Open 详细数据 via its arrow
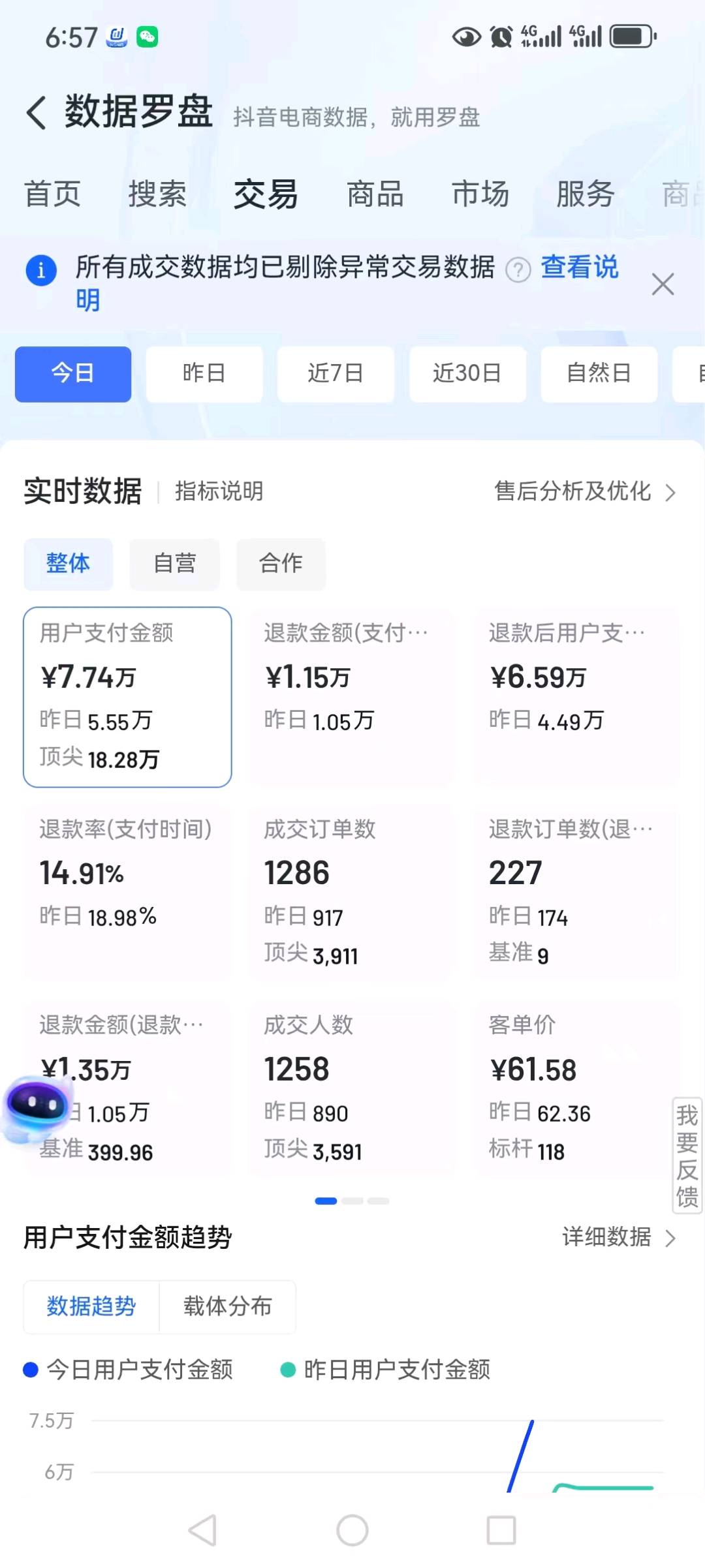The height and width of the screenshot is (1568, 705). point(617,1237)
